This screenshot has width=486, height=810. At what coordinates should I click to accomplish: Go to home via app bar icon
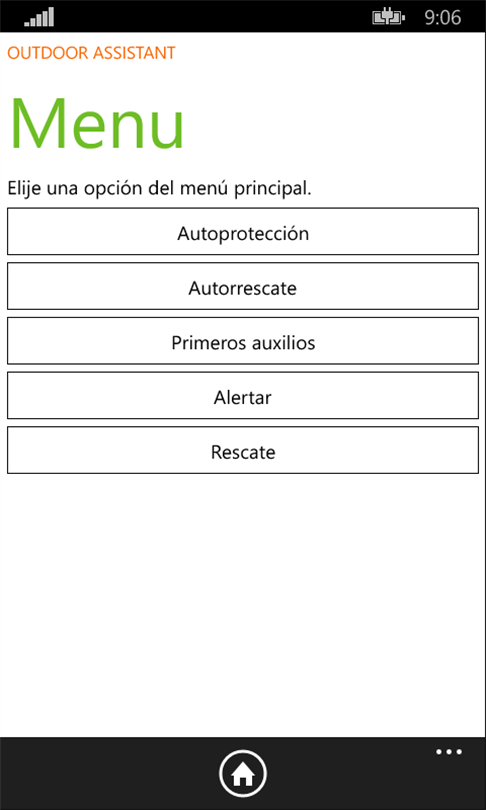(243, 774)
